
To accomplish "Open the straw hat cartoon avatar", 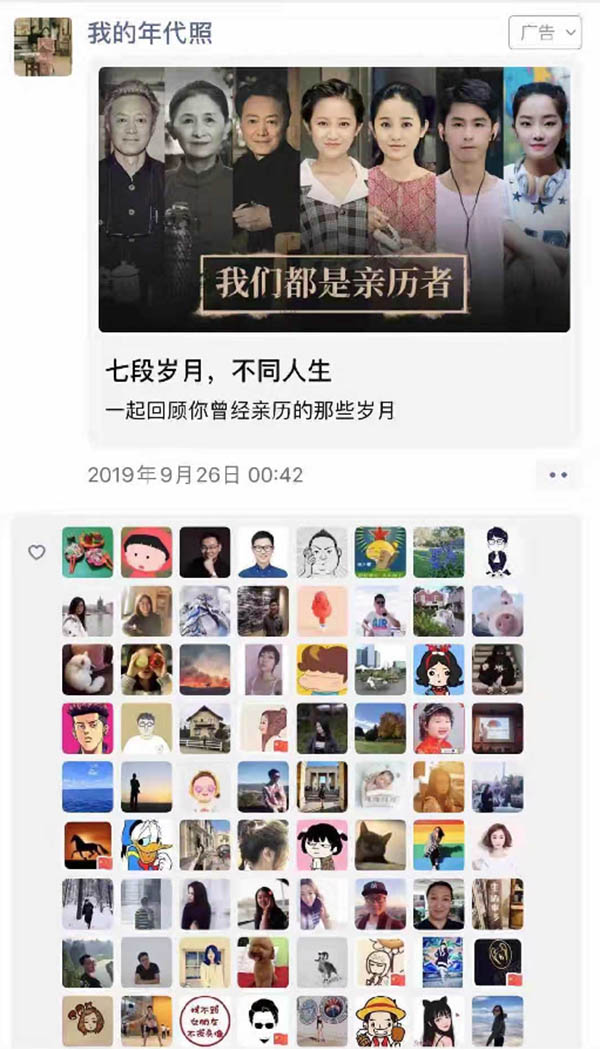I will 380,1021.
